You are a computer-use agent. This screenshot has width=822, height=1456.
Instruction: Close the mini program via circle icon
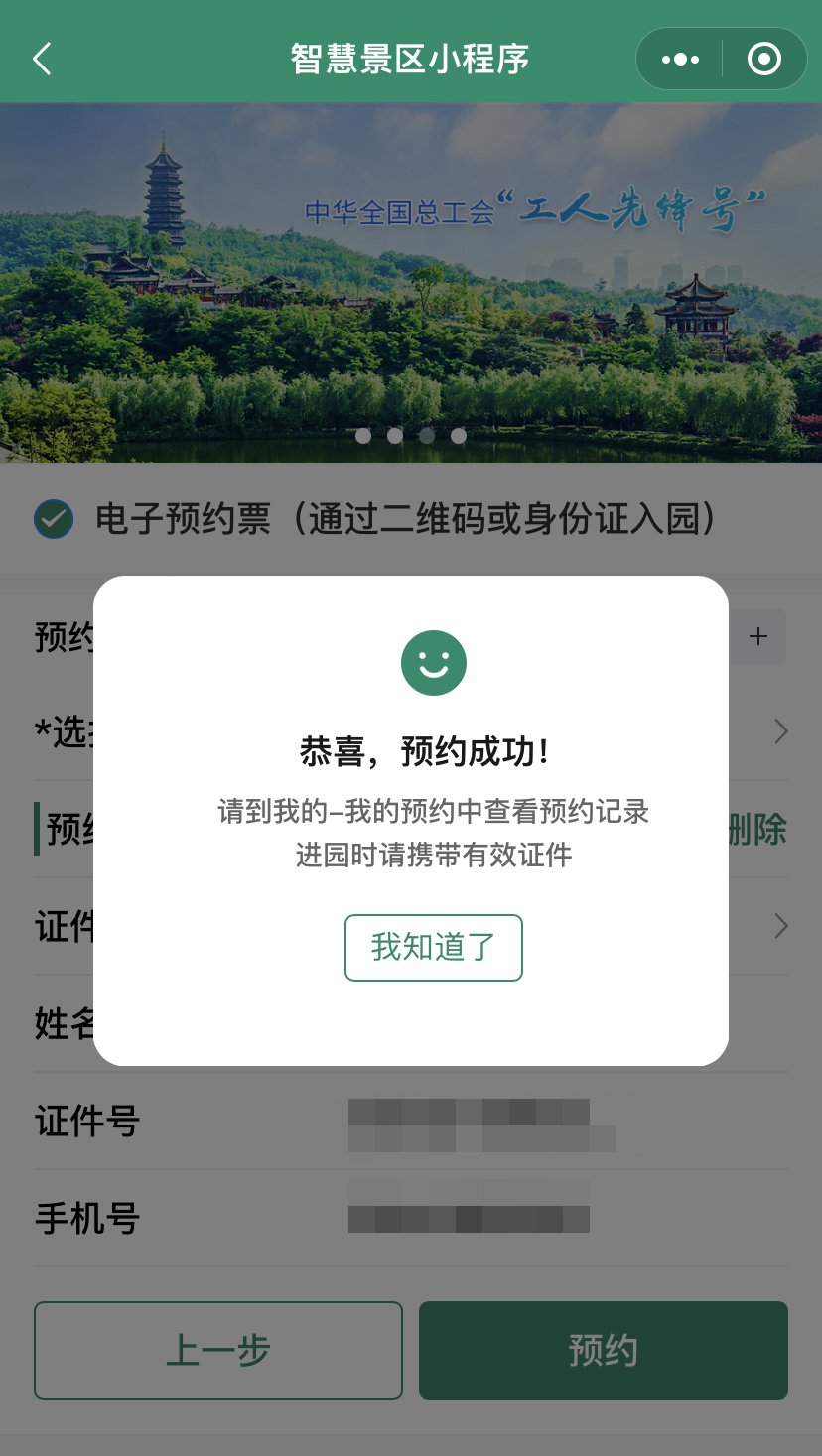pos(763,60)
